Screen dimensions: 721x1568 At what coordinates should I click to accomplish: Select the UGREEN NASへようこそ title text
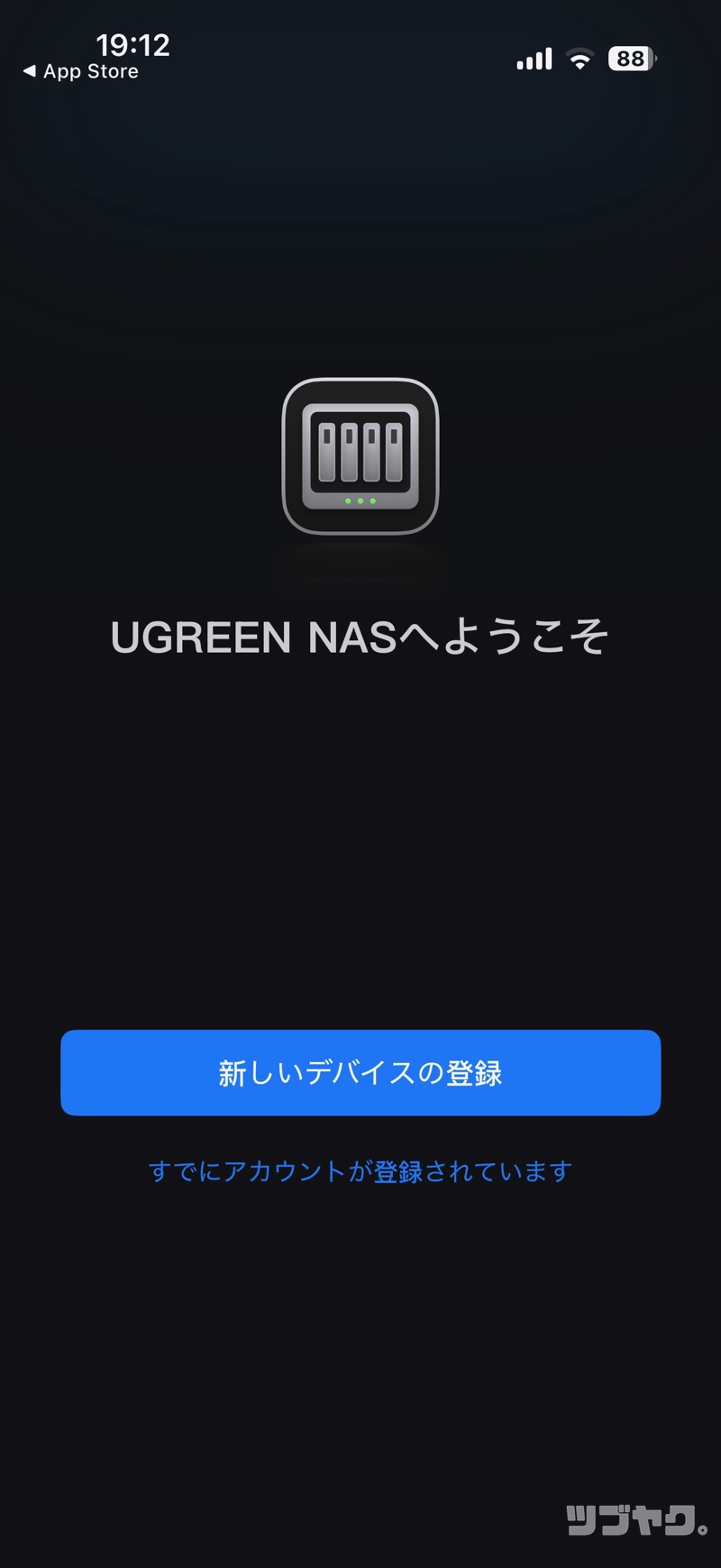pyautogui.click(x=360, y=637)
